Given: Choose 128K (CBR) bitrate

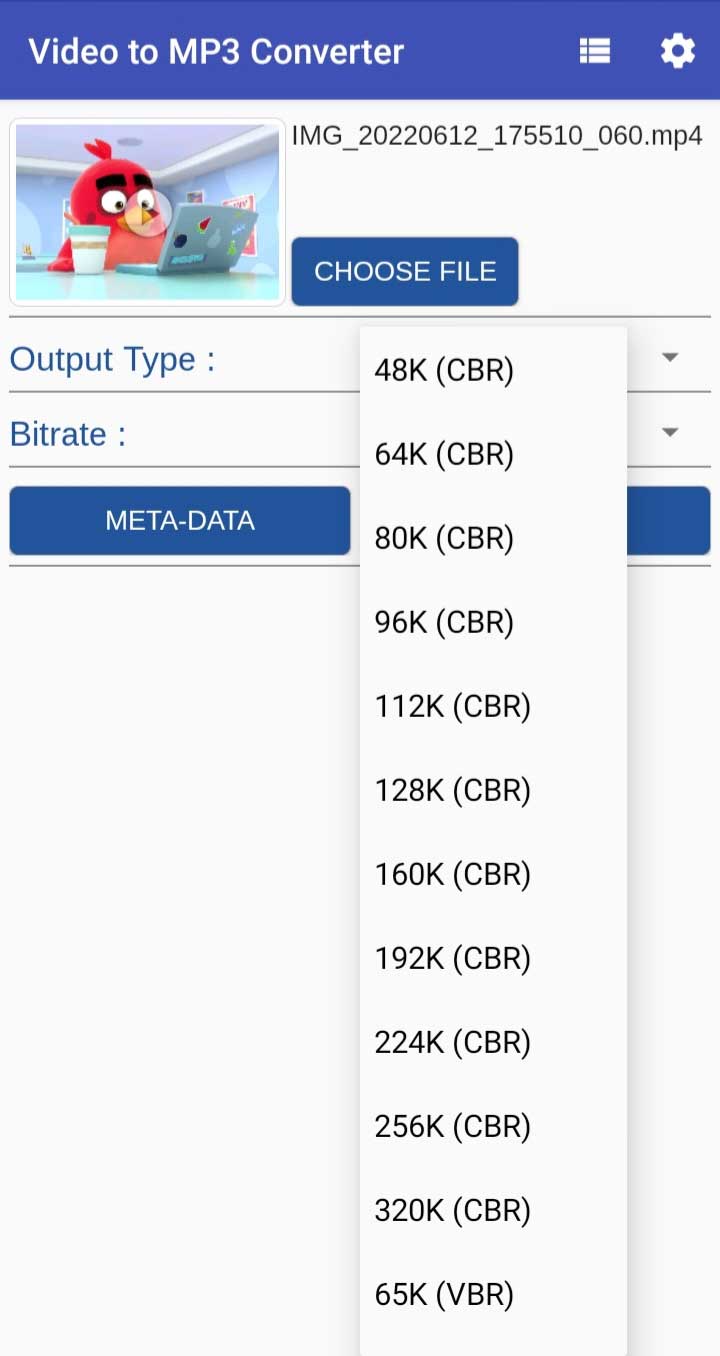Looking at the screenshot, I should (x=493, y=790).
